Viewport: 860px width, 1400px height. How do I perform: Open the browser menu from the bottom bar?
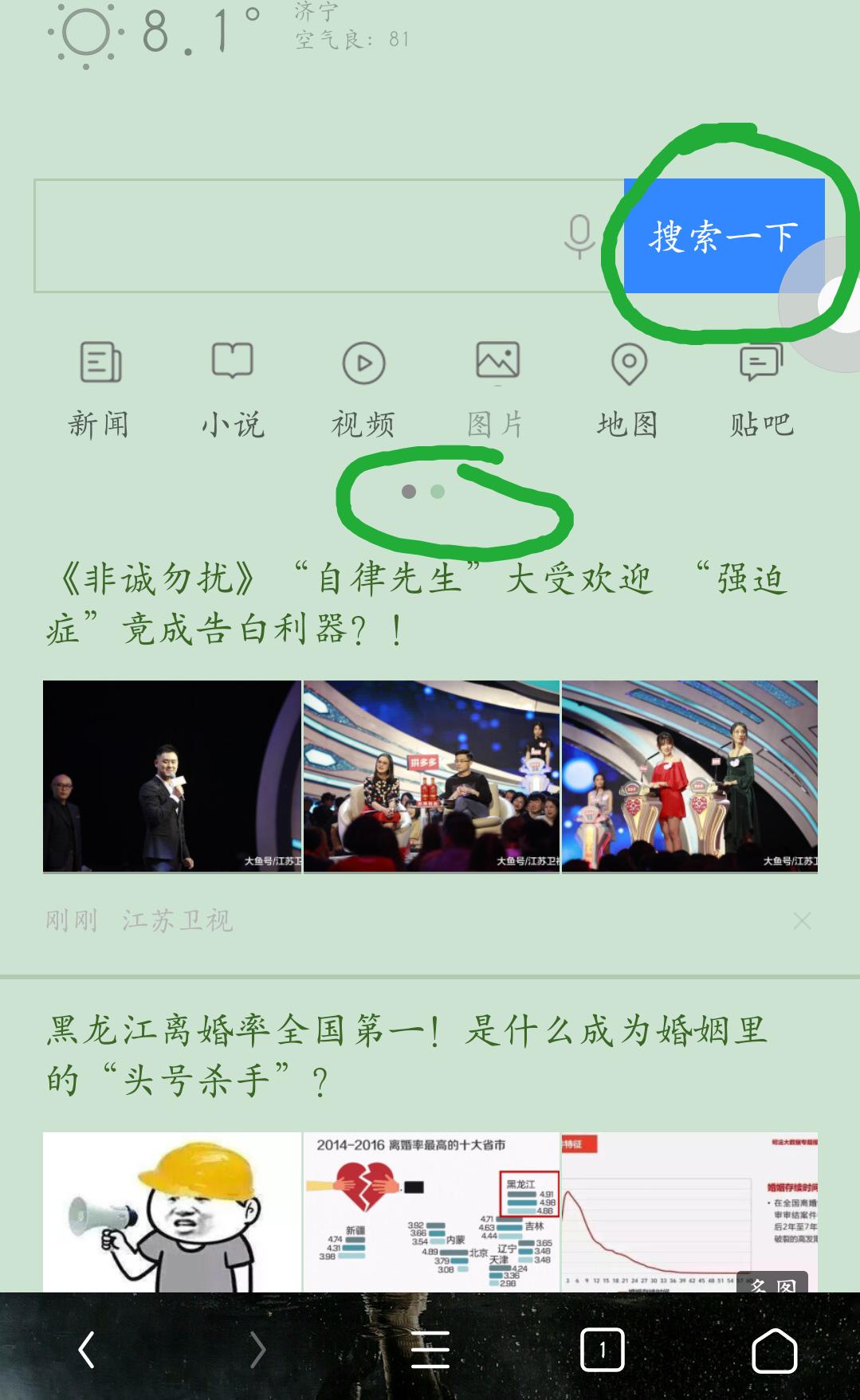click(x=430, y=1348)
